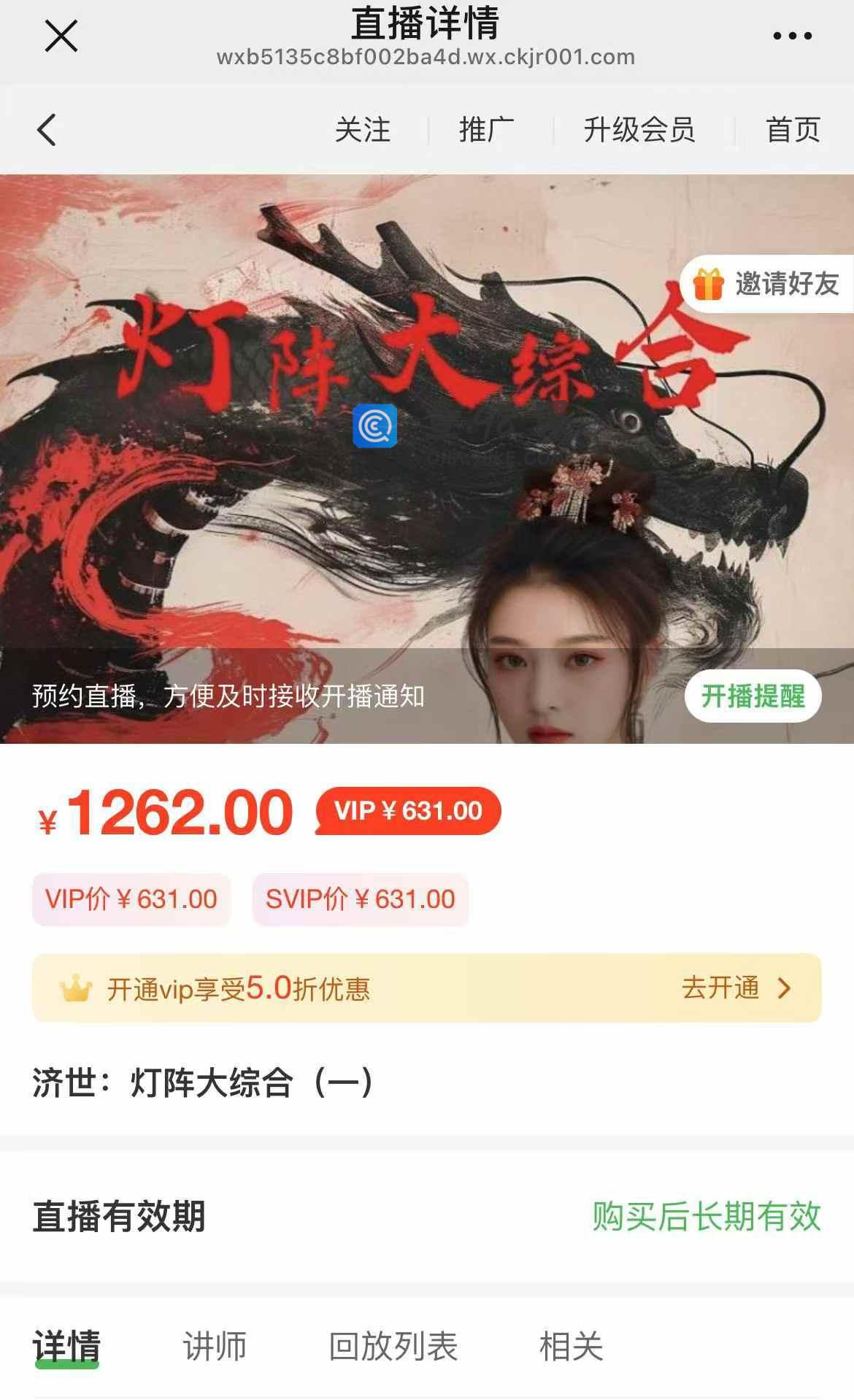Image resolution: width=854 pixels, height=1400 pixels.
Task: Select the 详情 details tab
Action: point(66,1346)
